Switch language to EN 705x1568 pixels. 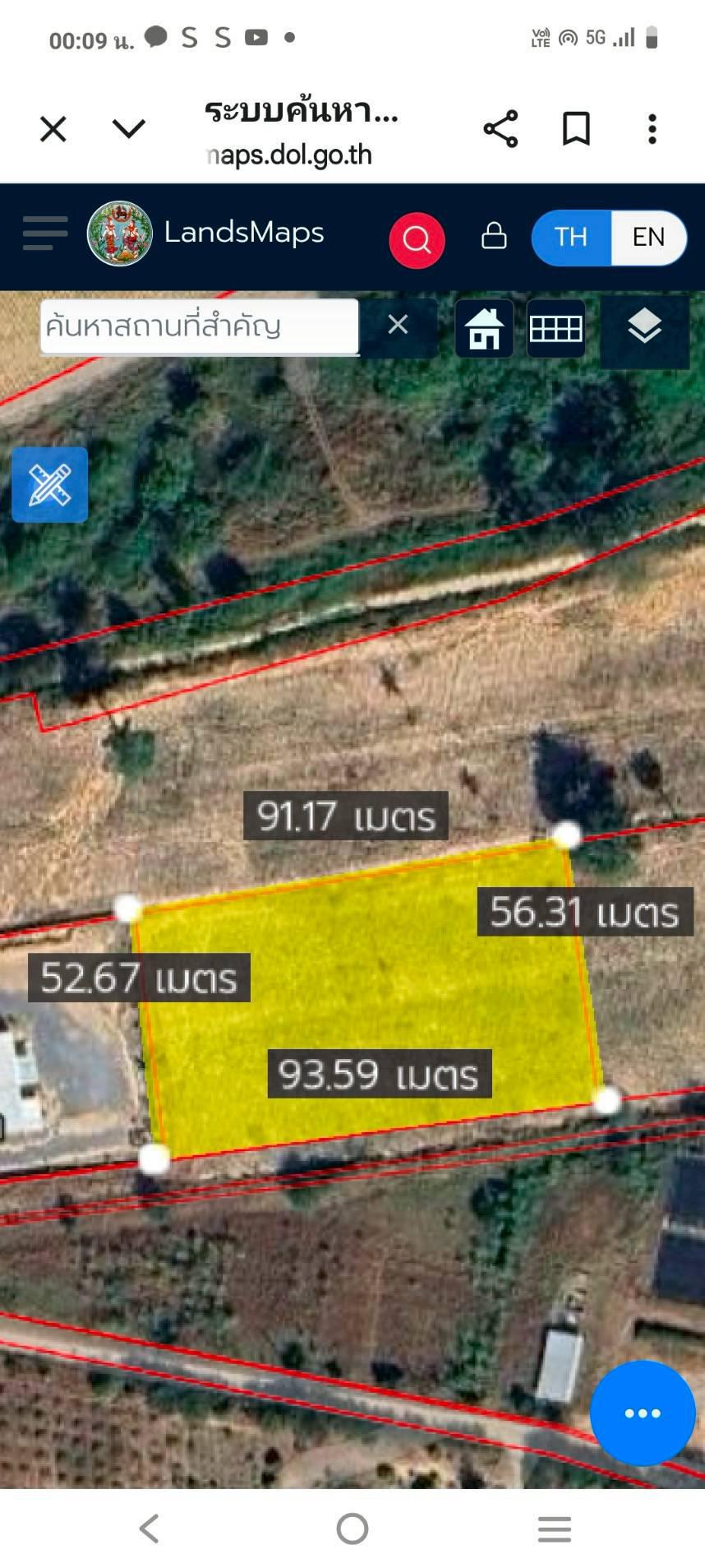tap(648, 238)
